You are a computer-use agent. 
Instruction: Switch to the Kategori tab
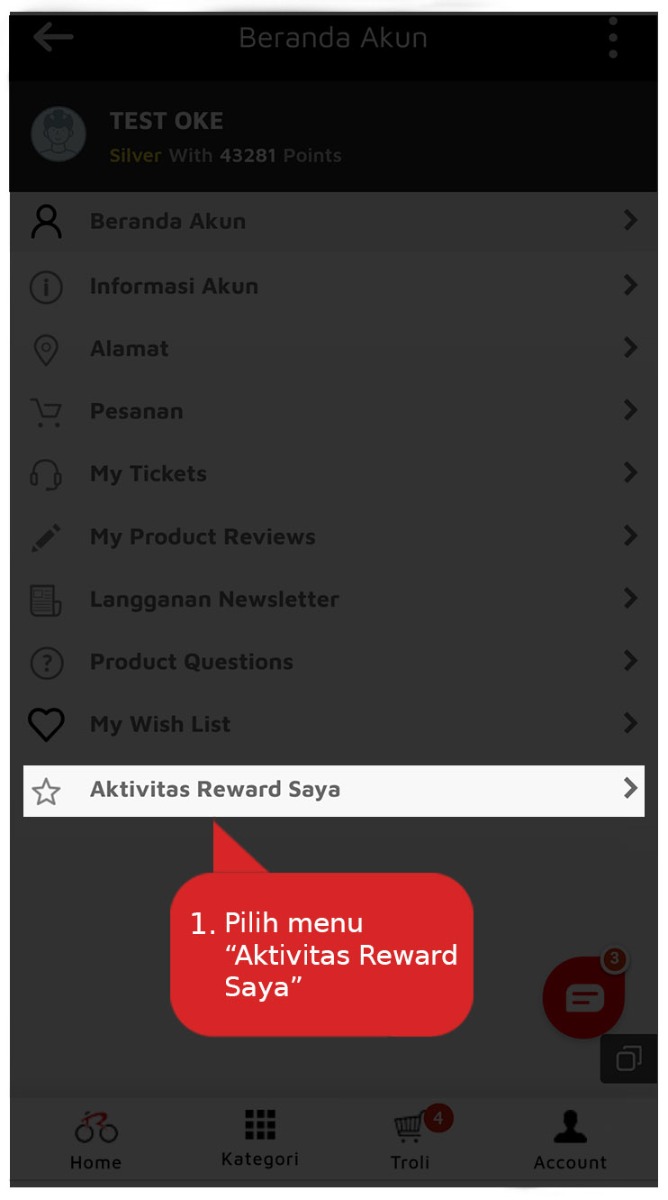click(x=260, y=1138)
